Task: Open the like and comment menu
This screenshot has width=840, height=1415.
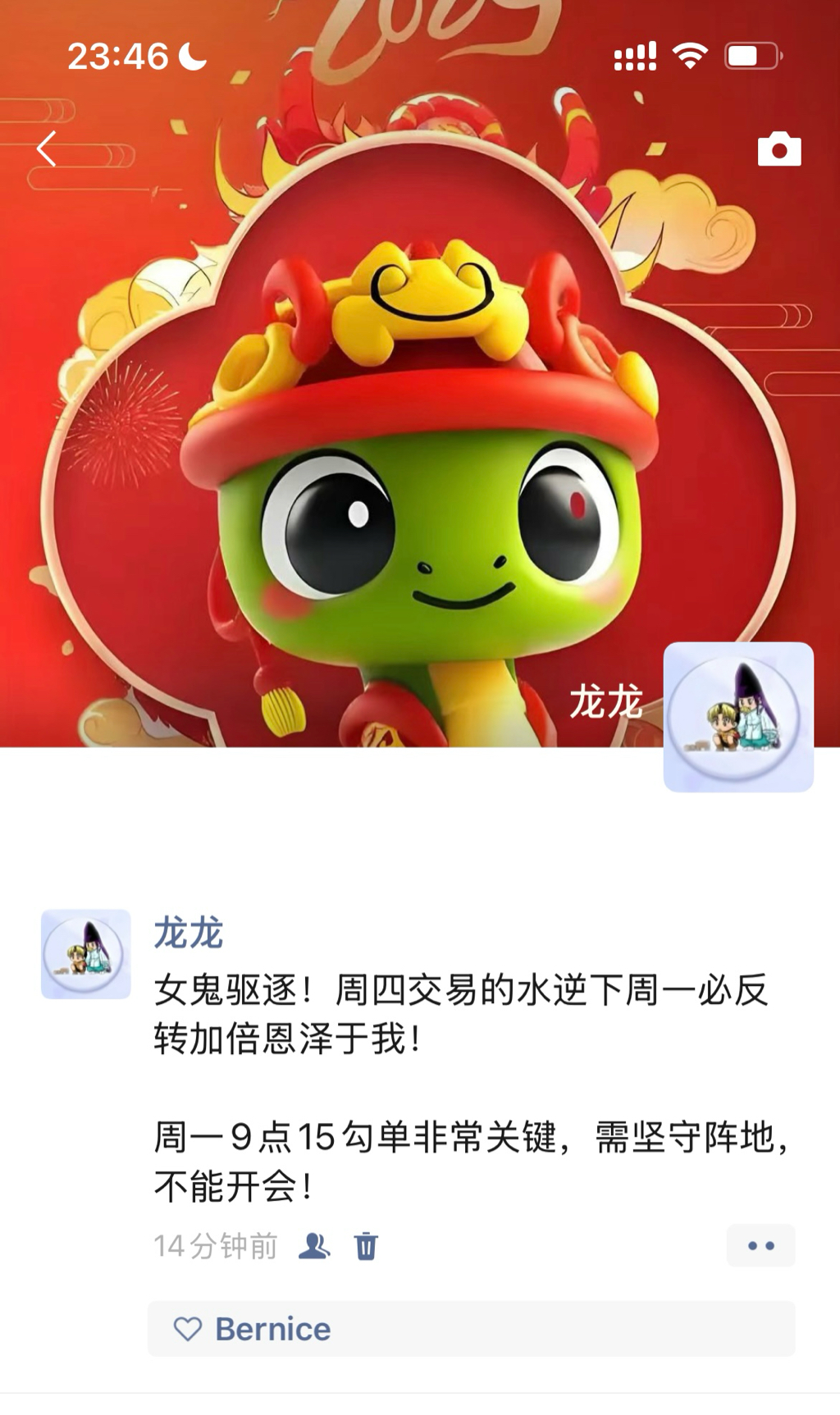Action: (760, 1245)
